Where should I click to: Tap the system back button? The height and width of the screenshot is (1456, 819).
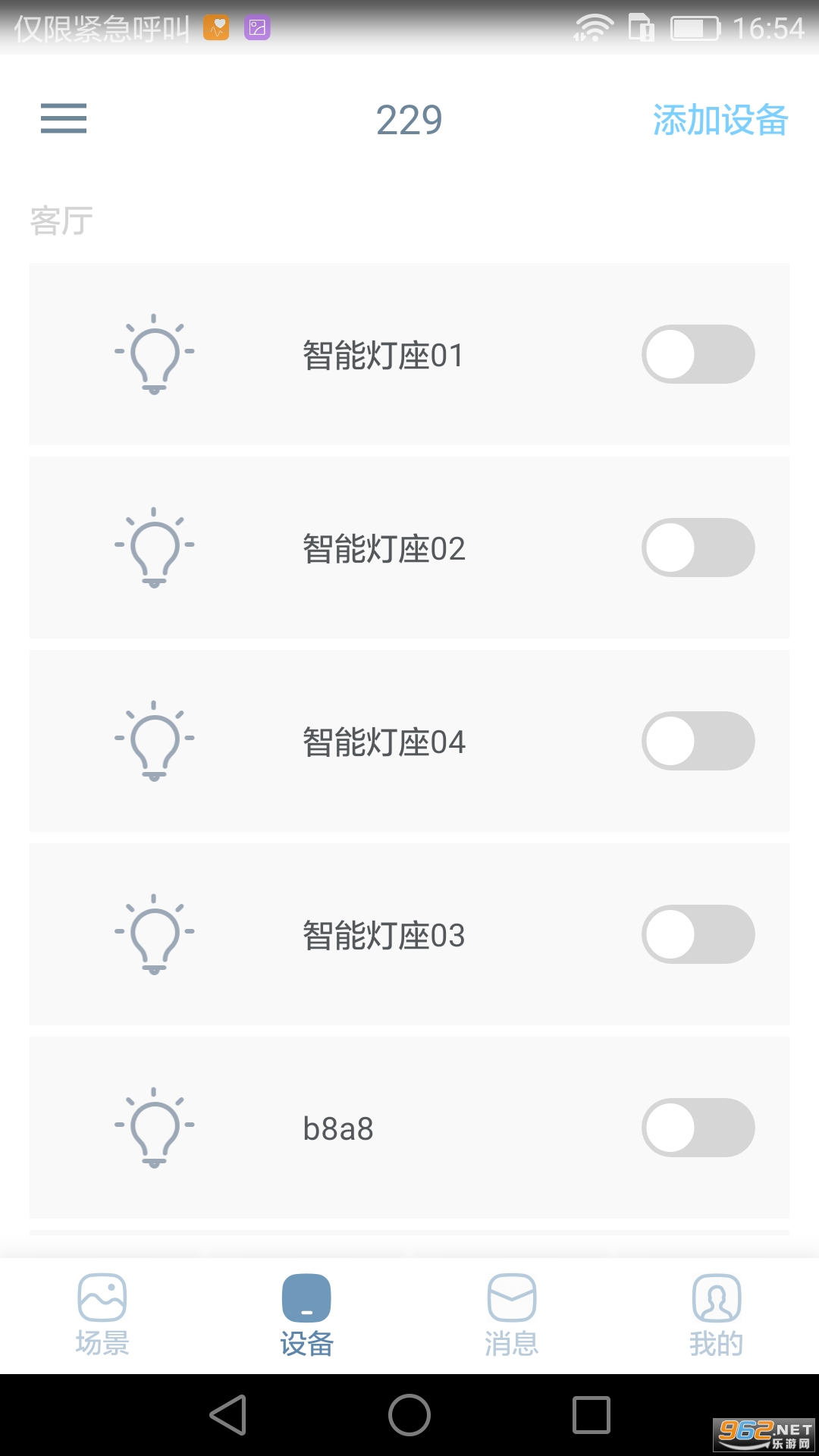click(228, 1415)
